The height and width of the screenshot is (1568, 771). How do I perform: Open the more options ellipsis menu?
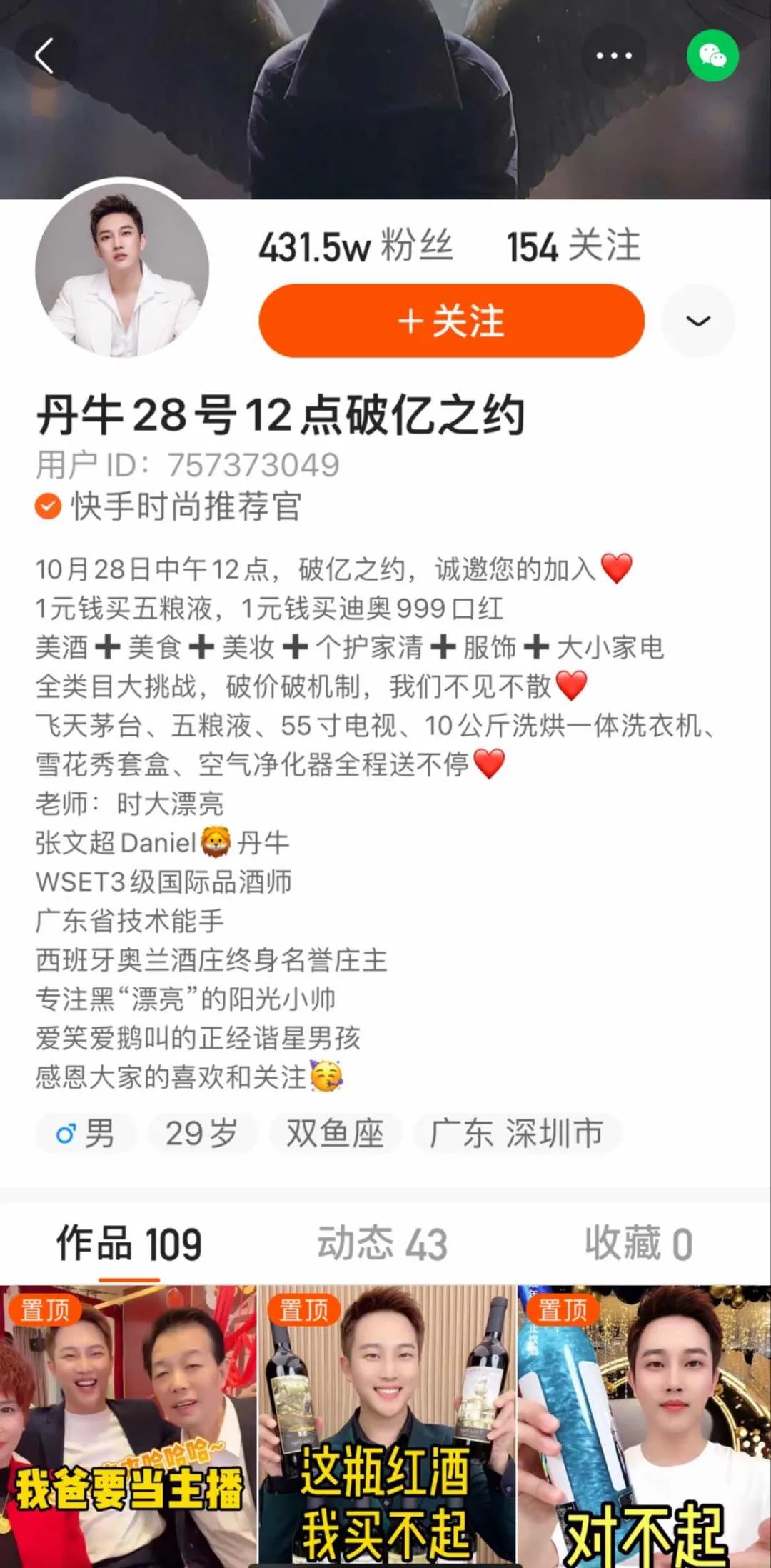(615, 54)
